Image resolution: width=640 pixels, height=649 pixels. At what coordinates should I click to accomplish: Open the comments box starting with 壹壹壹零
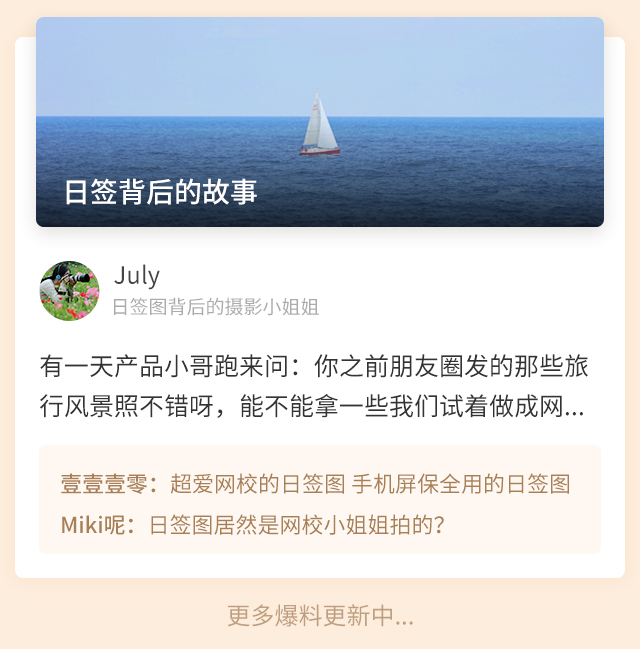[x=320, y=500]
